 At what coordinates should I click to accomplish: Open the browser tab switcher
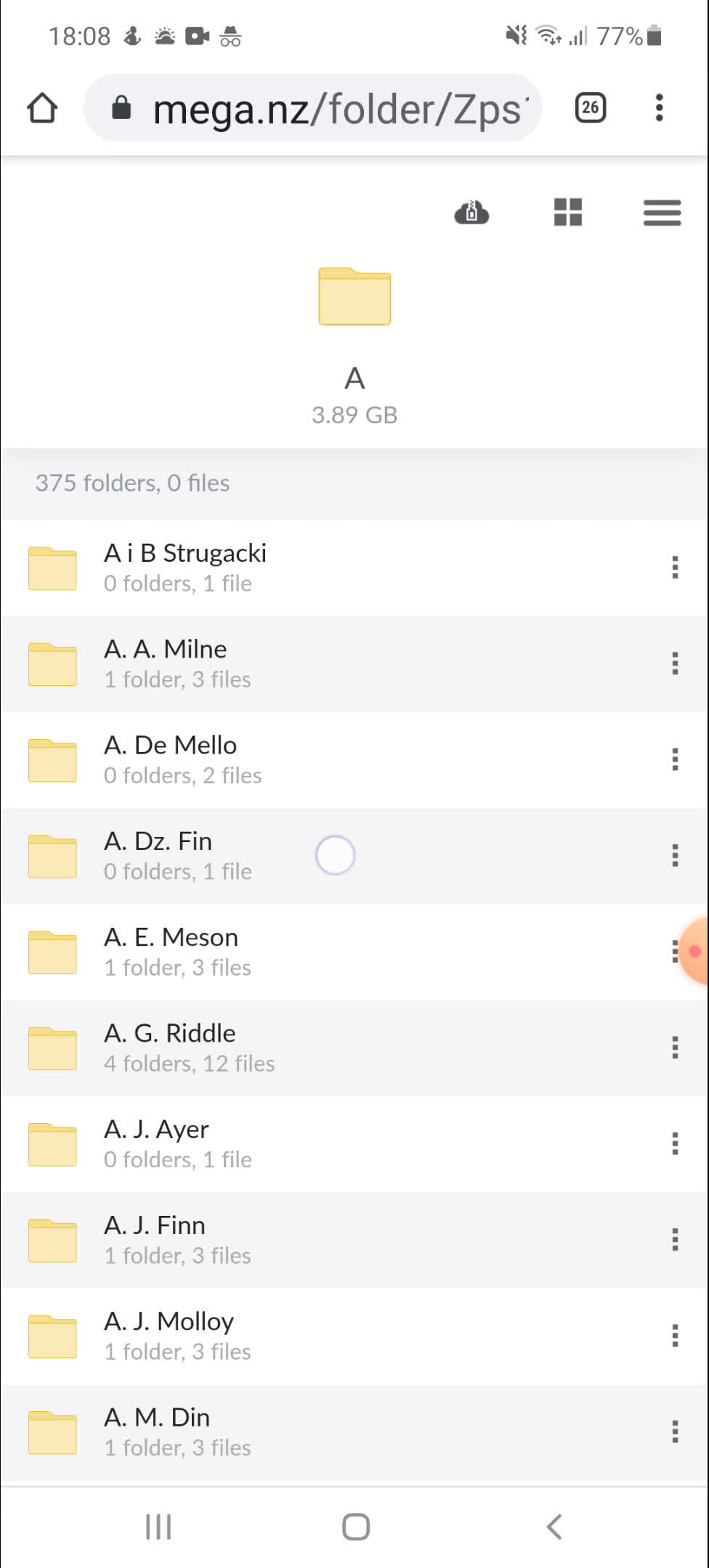[x=590, y=108]
